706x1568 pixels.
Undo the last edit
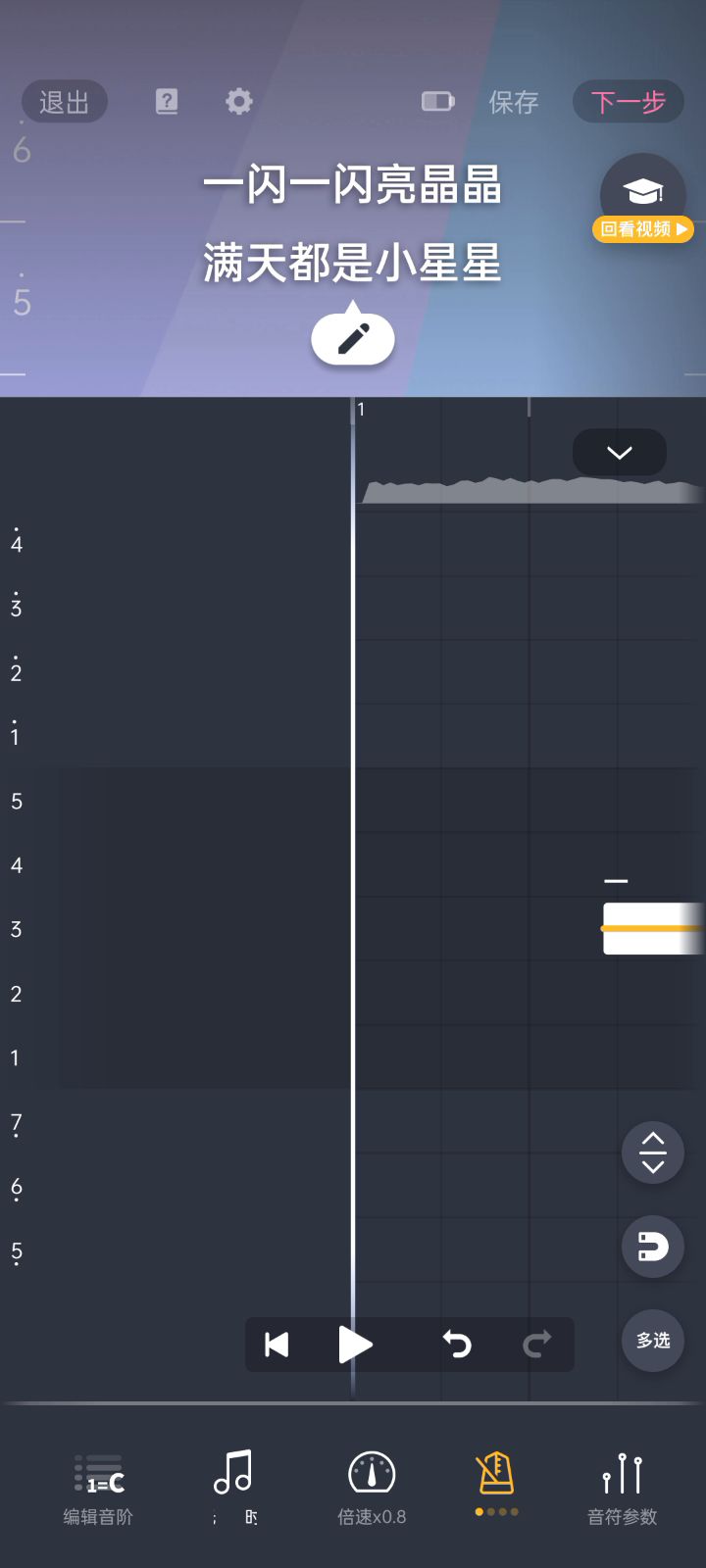pyautogui.click(x=457, y=1345)
